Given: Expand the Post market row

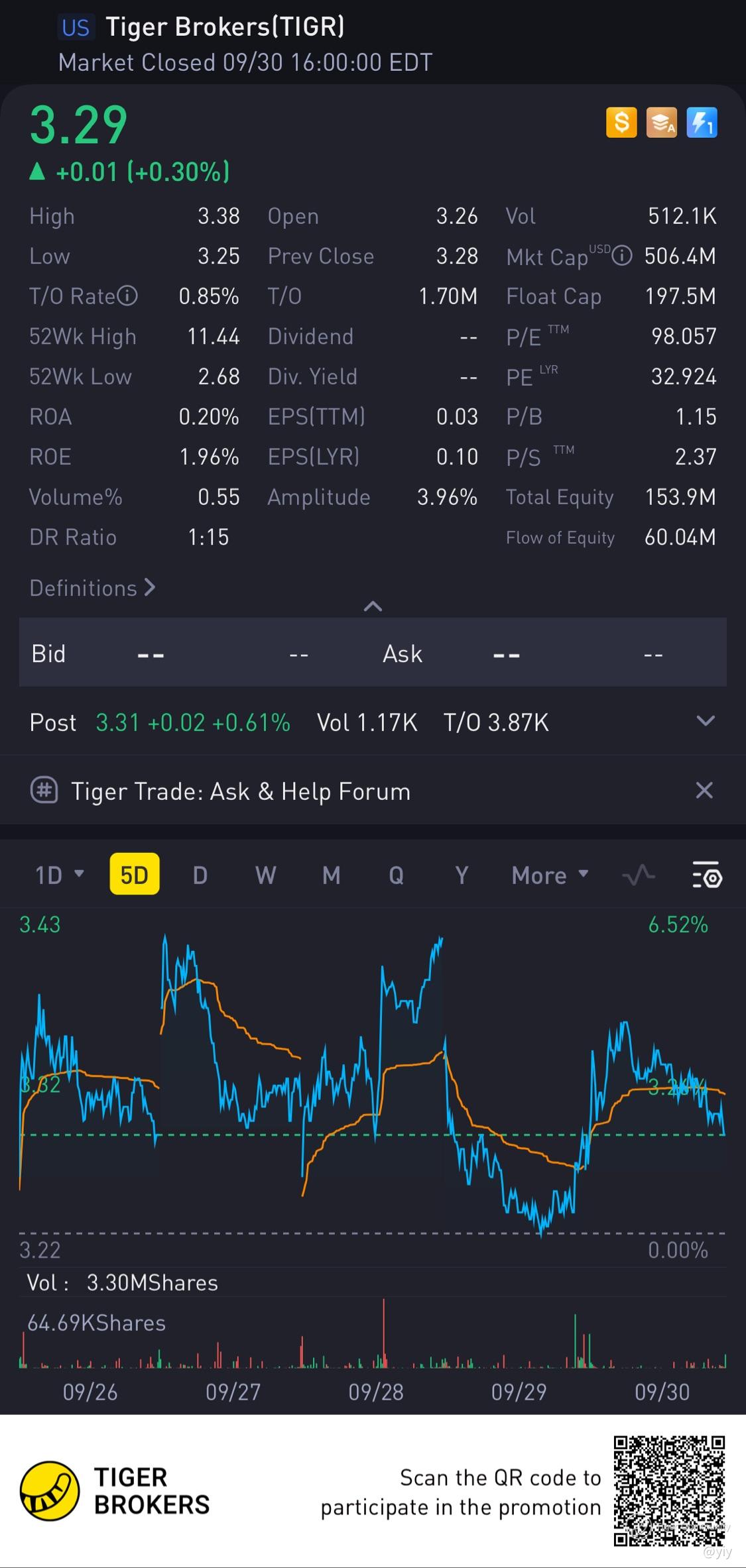Looking at the screenshot, I should tap(706, 721).
